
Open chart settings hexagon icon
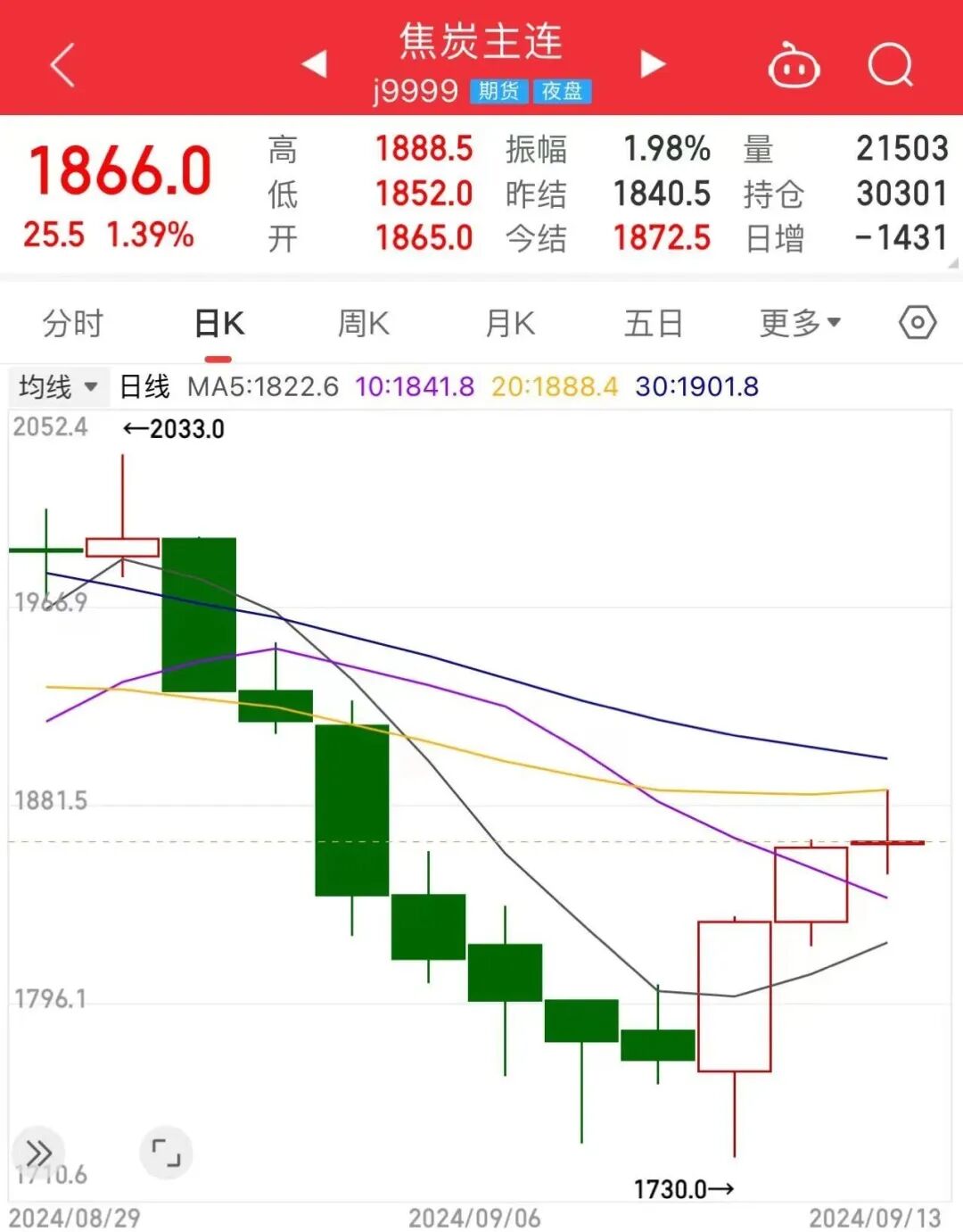(918, 322)
